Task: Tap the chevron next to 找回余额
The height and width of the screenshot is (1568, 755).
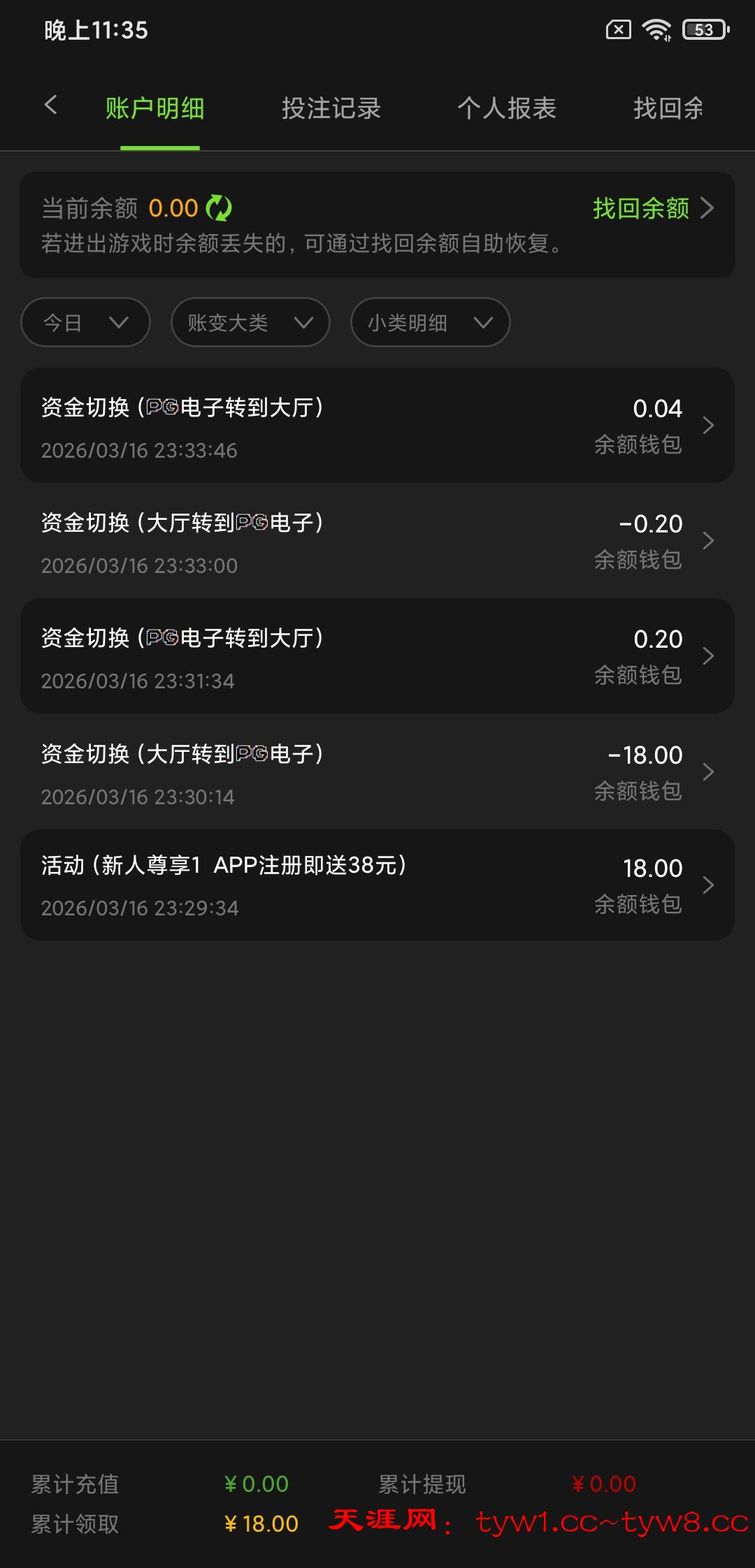Action: [x=710, y=208]
